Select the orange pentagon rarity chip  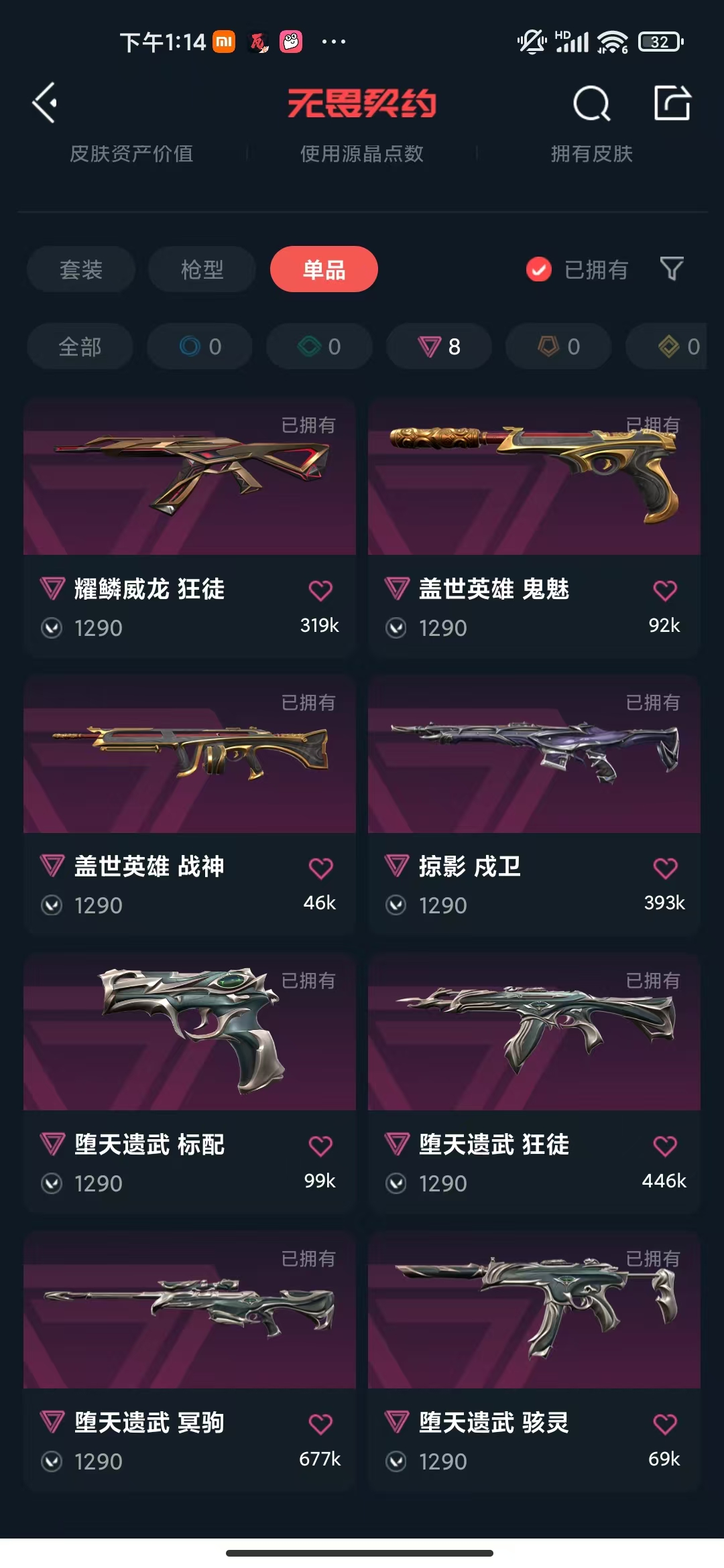tap(558, 346)
